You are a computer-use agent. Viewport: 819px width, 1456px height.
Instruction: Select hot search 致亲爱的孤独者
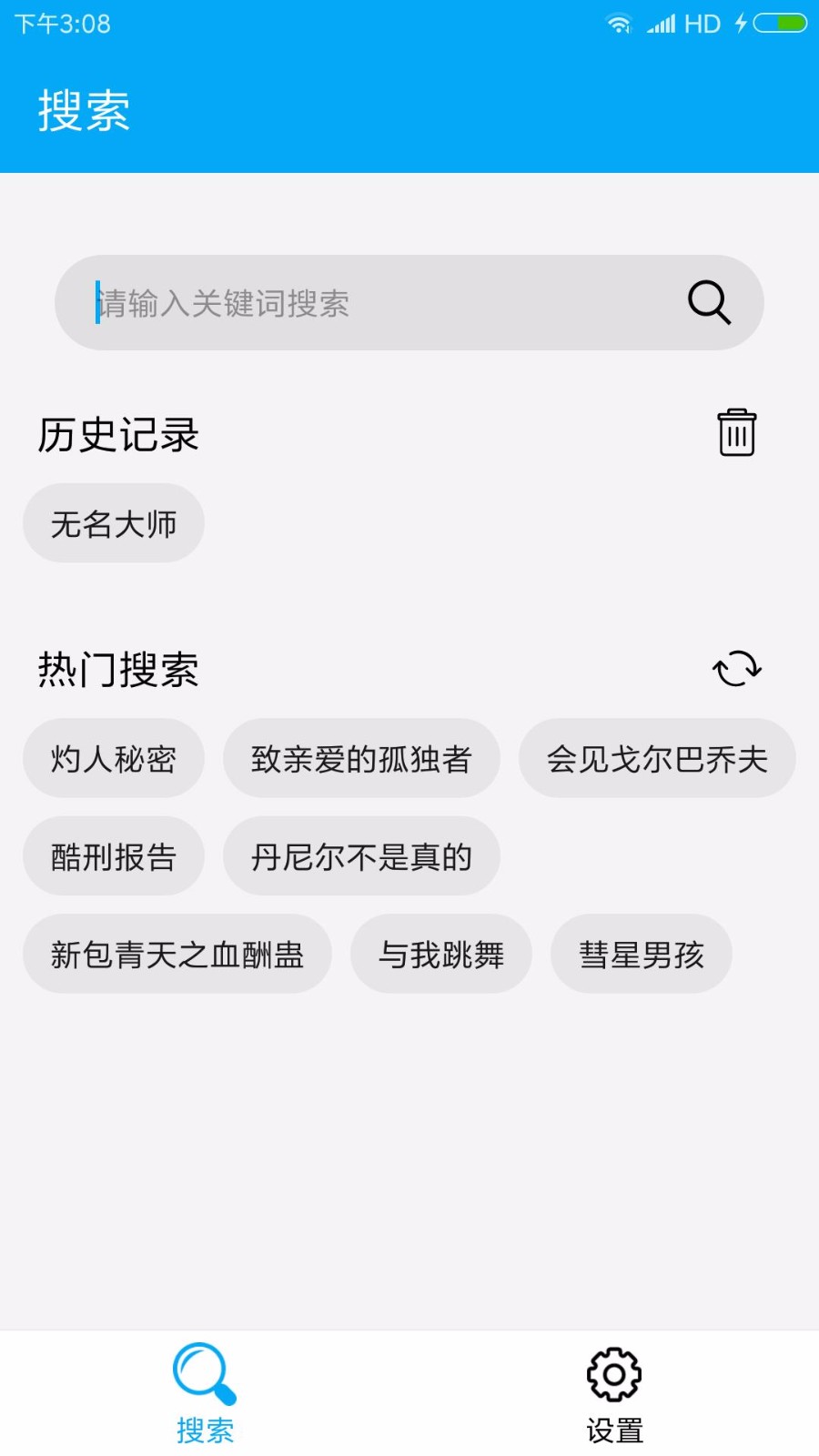pyautogui.click(x=361, y=758)
